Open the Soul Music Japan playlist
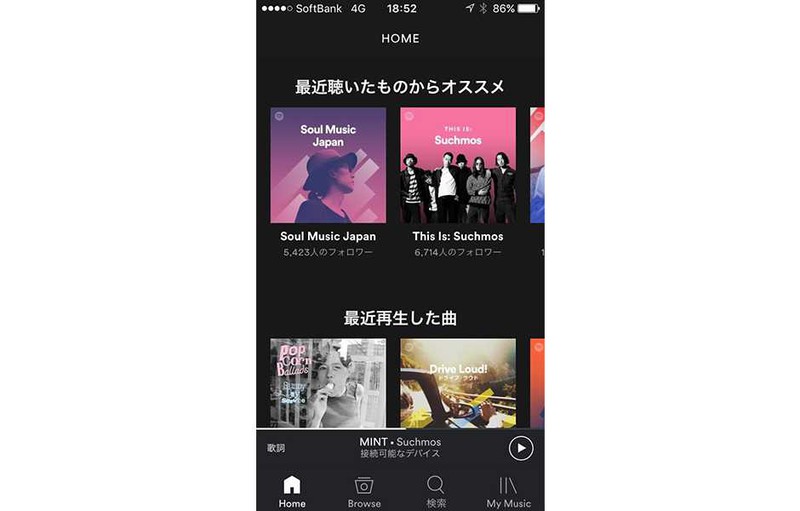Viewport: 800px width, 511px height. coord(328,165)
